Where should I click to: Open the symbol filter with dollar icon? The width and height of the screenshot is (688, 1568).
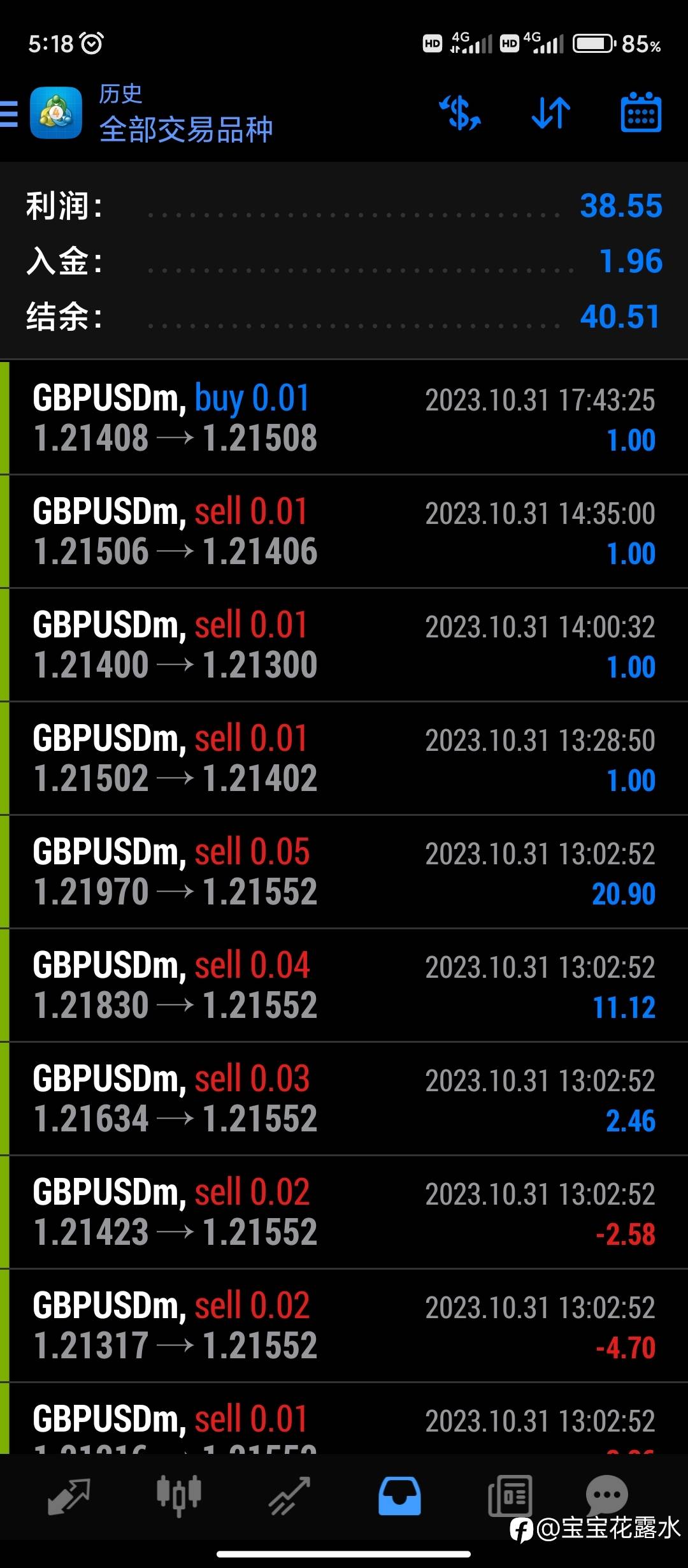460,113
